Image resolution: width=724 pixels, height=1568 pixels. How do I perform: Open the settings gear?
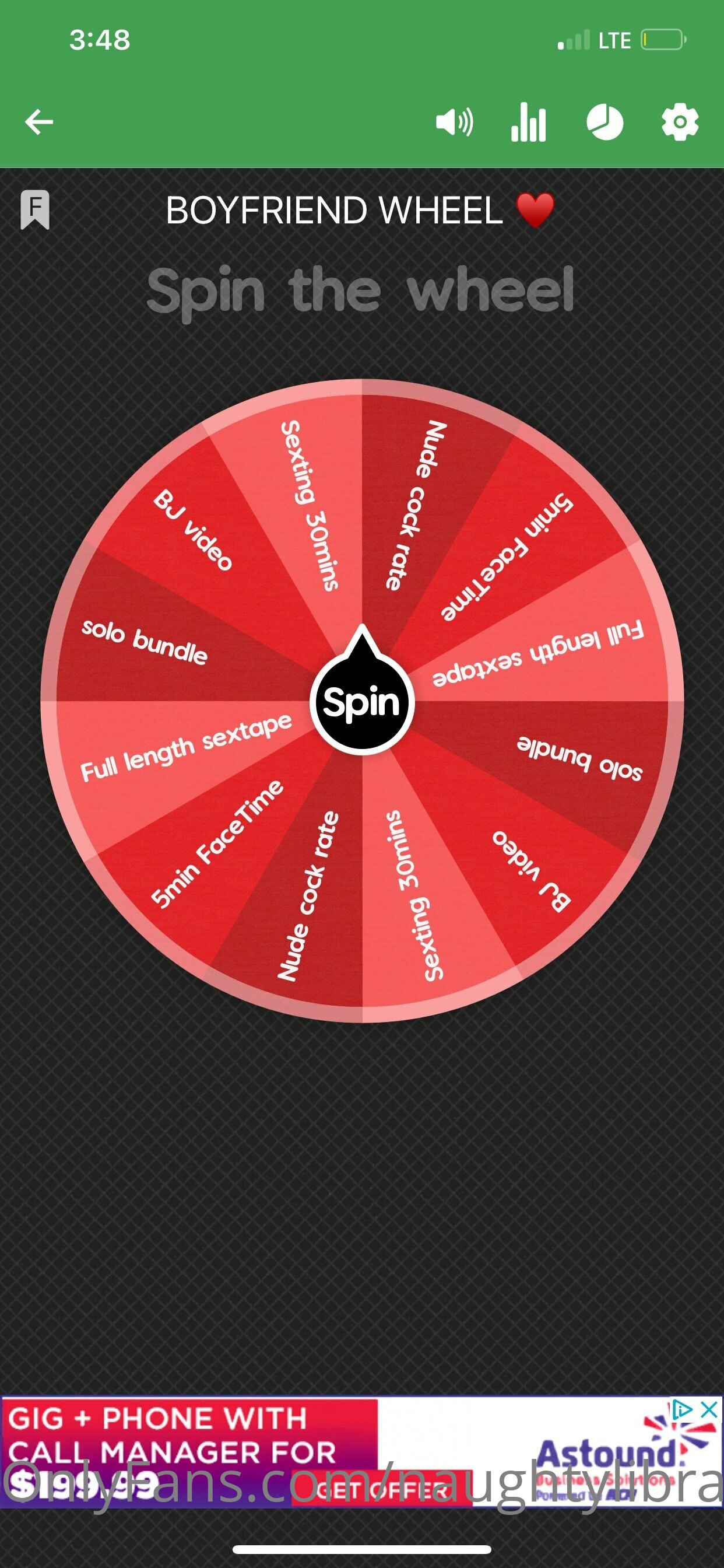(x=680, y=122)
